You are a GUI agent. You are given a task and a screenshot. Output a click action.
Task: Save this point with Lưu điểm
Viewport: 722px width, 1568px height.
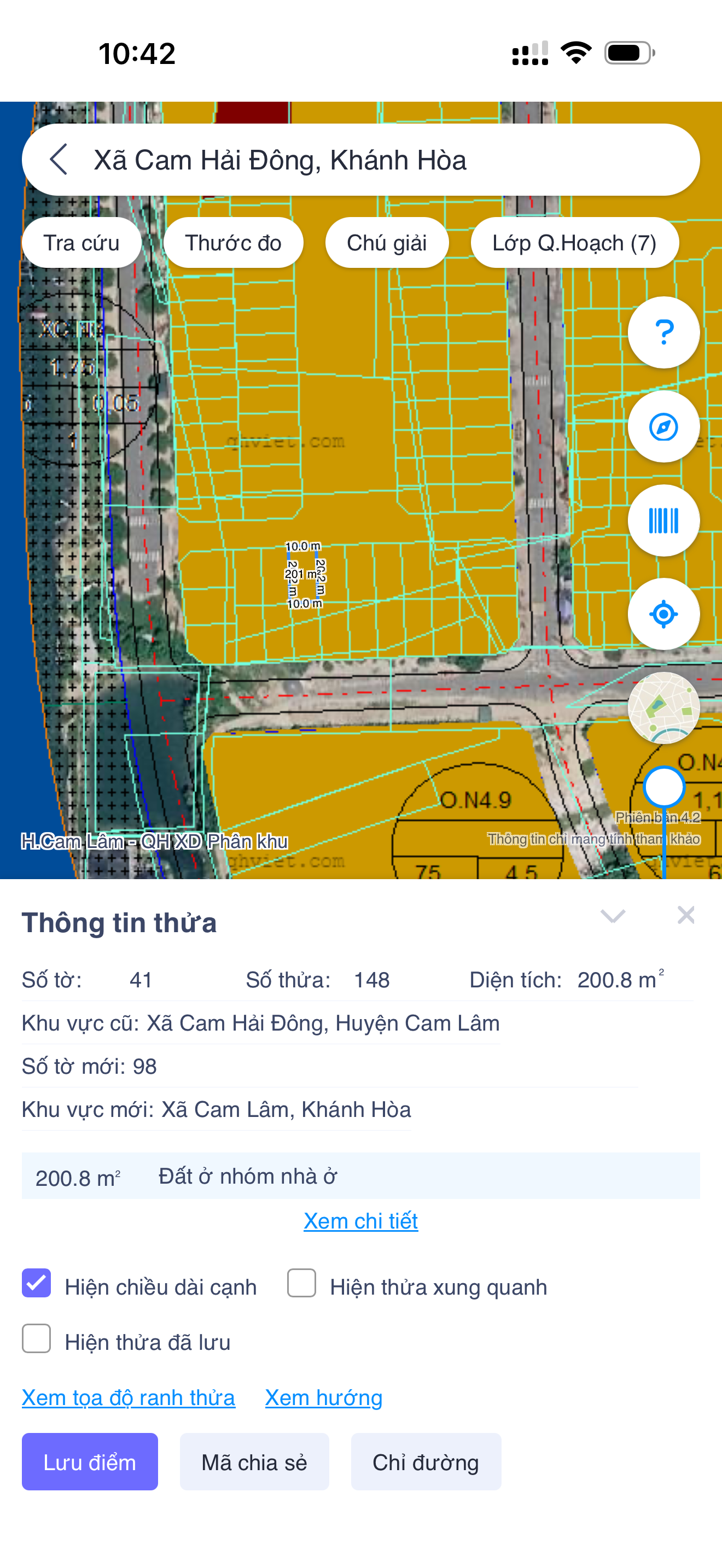coord(90,1461)
